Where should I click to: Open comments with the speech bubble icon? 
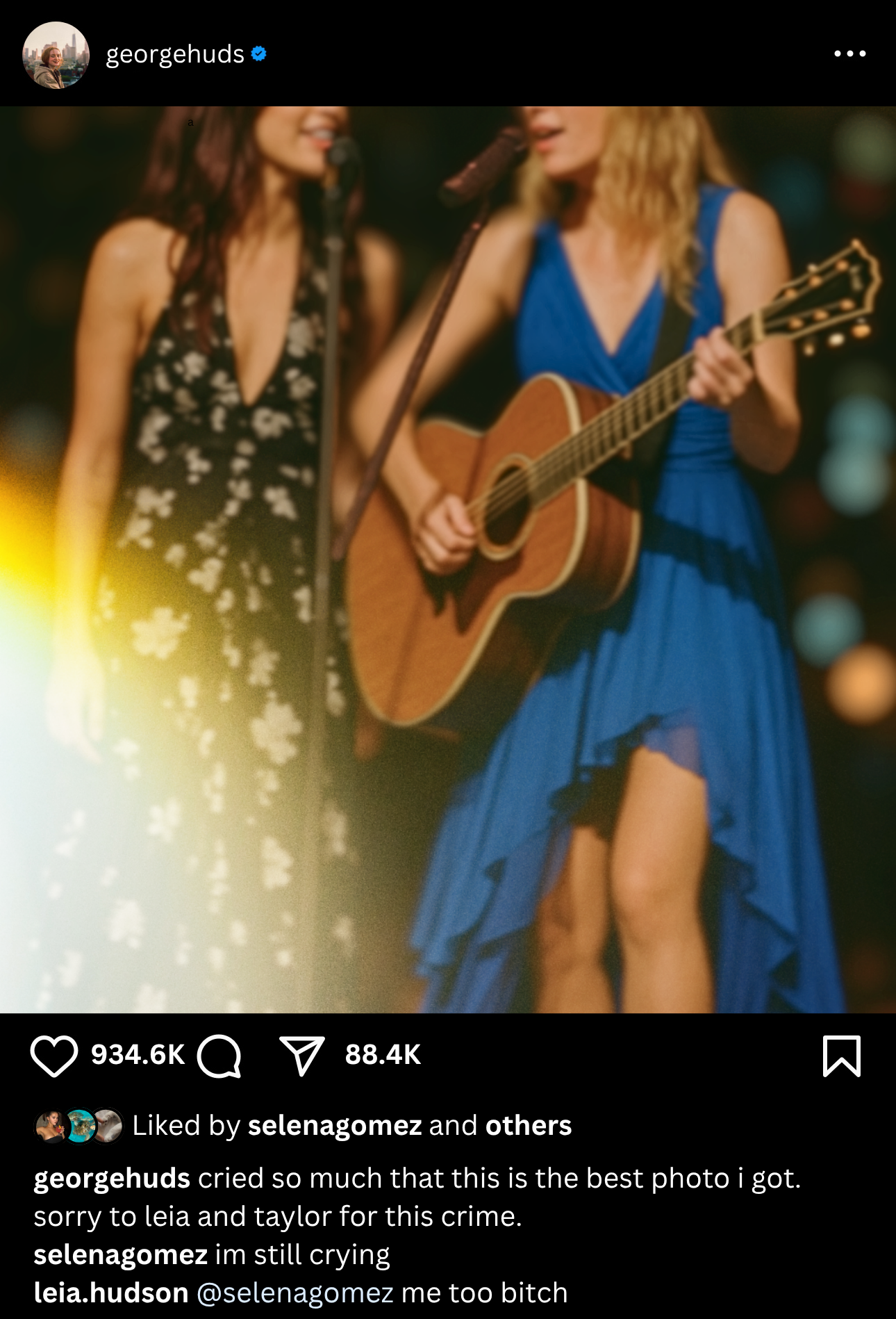point(219,1056)
